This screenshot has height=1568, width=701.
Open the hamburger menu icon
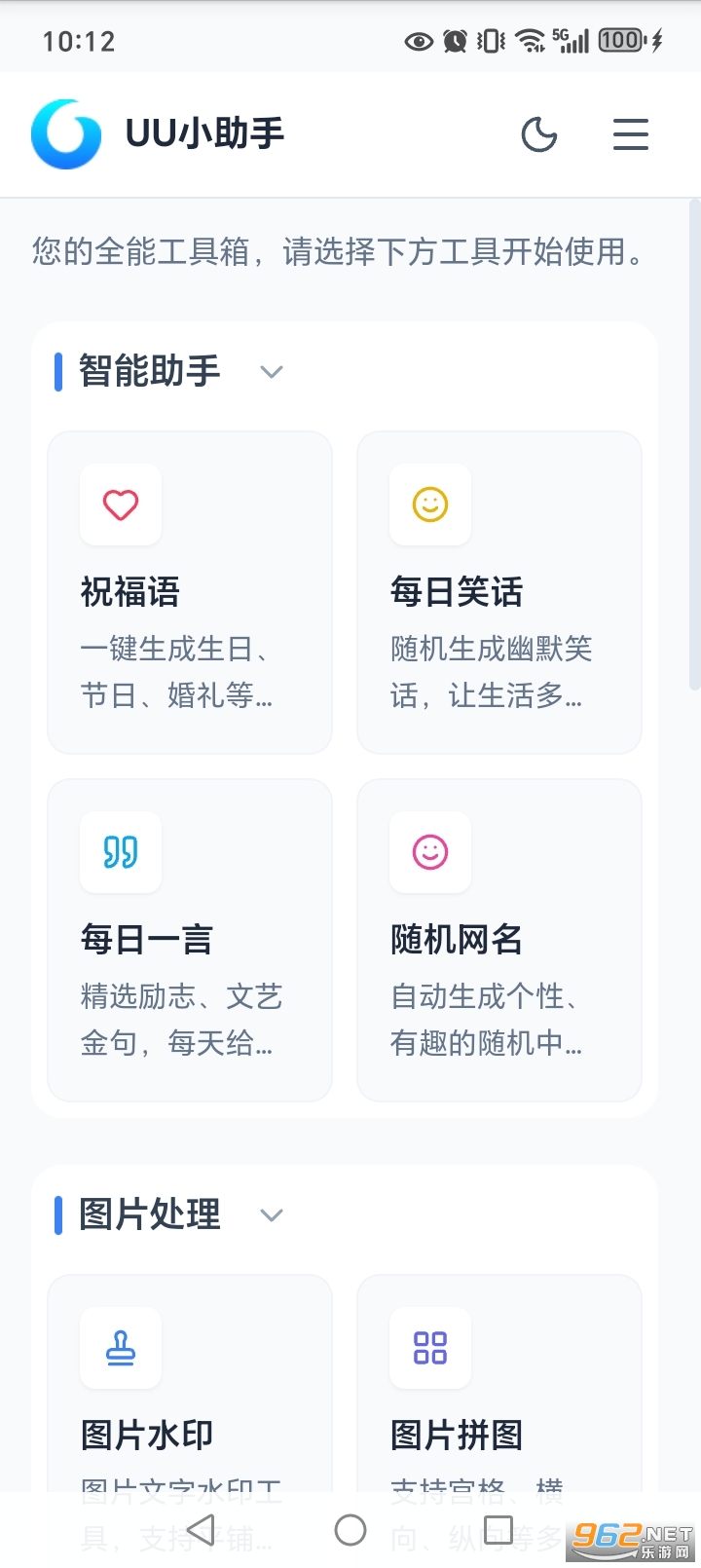pyautogui.click(x=631, y=134)
